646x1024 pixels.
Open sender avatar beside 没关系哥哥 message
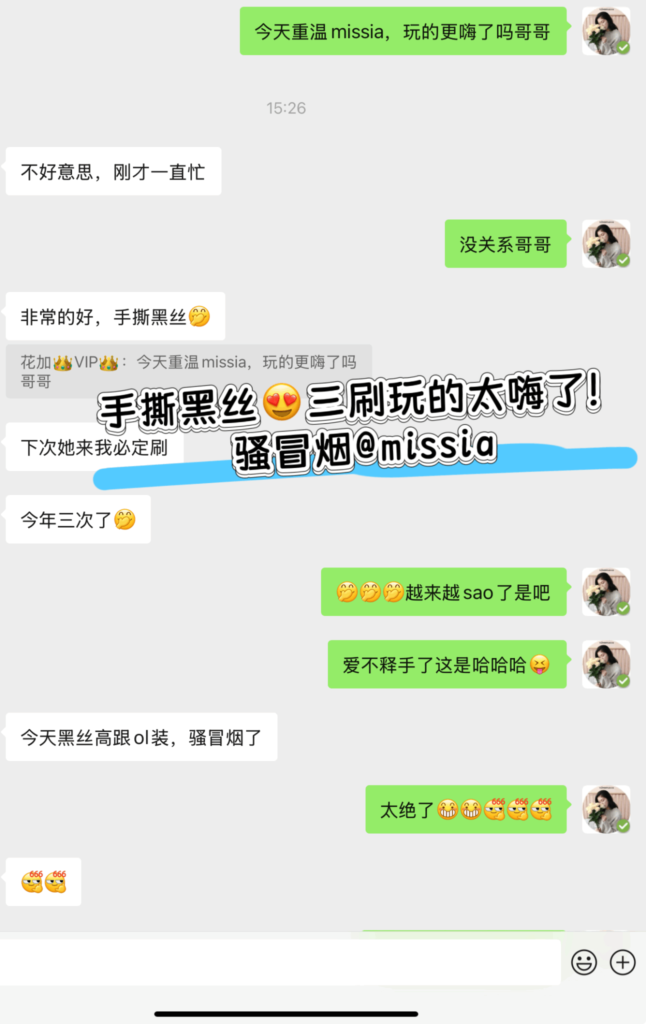click(x=606, y=244)
